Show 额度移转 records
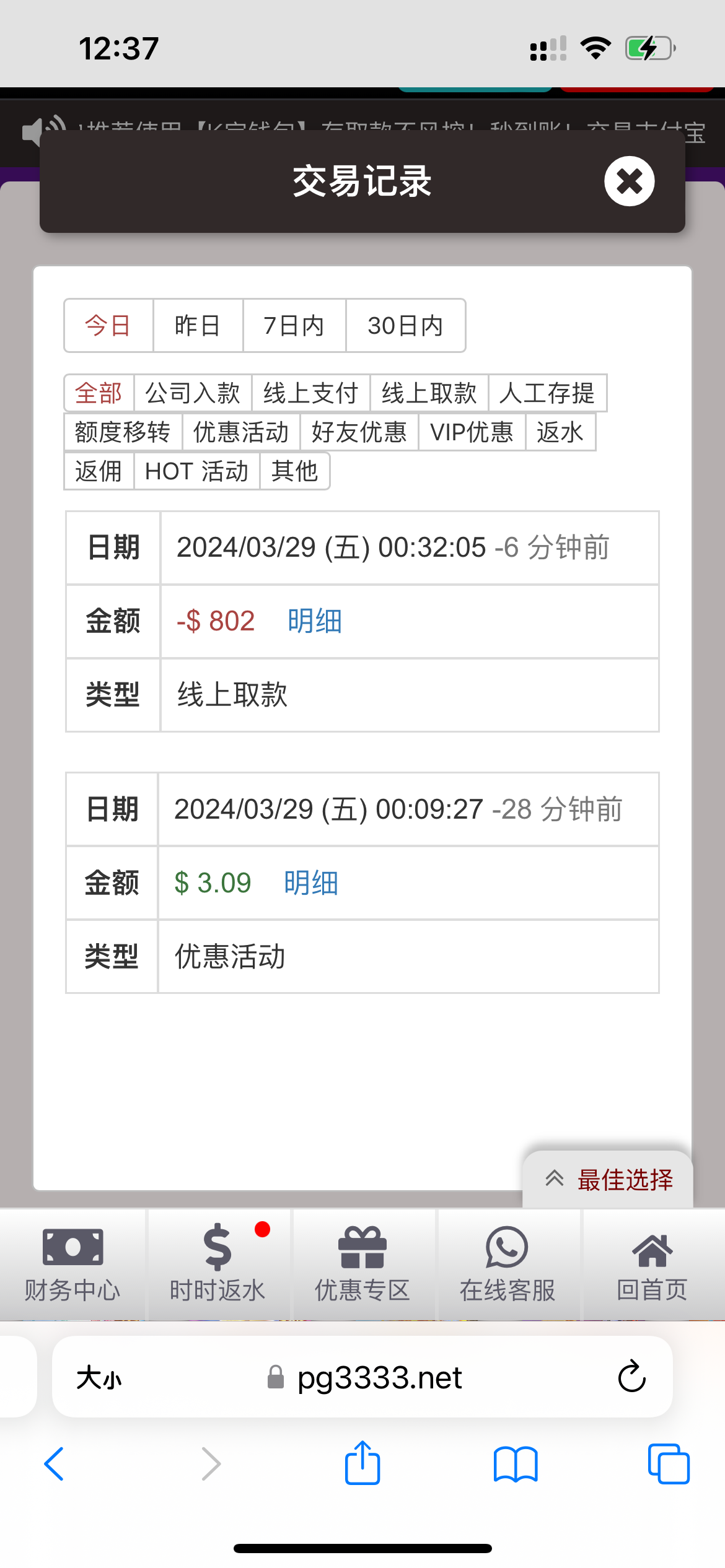 123,432
